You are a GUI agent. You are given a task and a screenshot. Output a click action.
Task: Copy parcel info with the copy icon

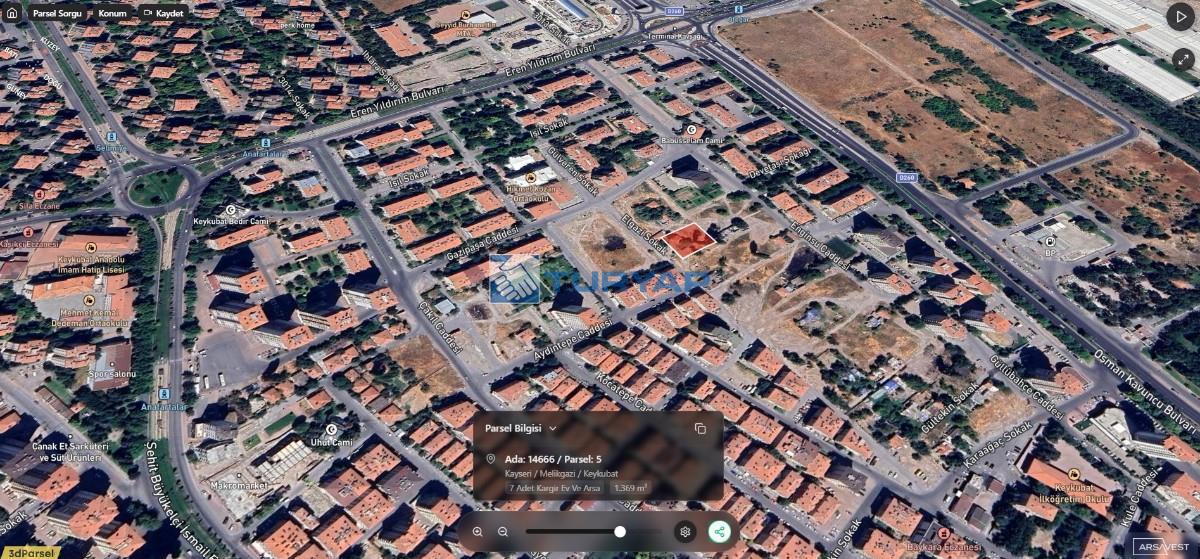coord(700,428)
